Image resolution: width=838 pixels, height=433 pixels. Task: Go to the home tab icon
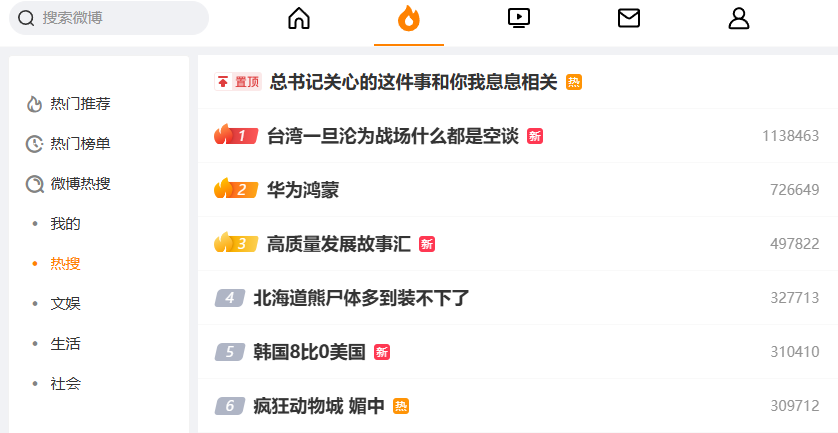coord(299,18)
